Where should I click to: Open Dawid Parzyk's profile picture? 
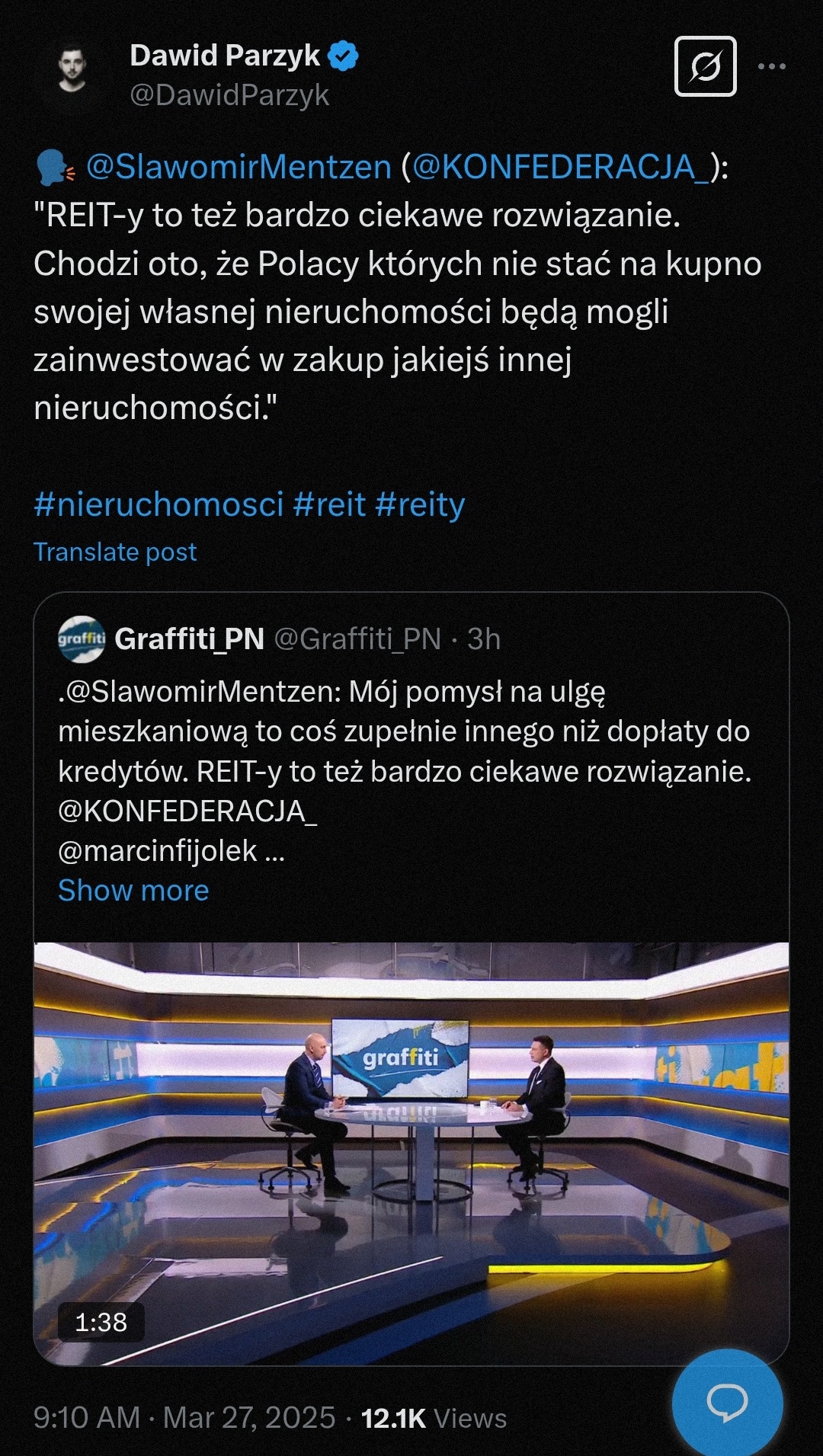72,69
